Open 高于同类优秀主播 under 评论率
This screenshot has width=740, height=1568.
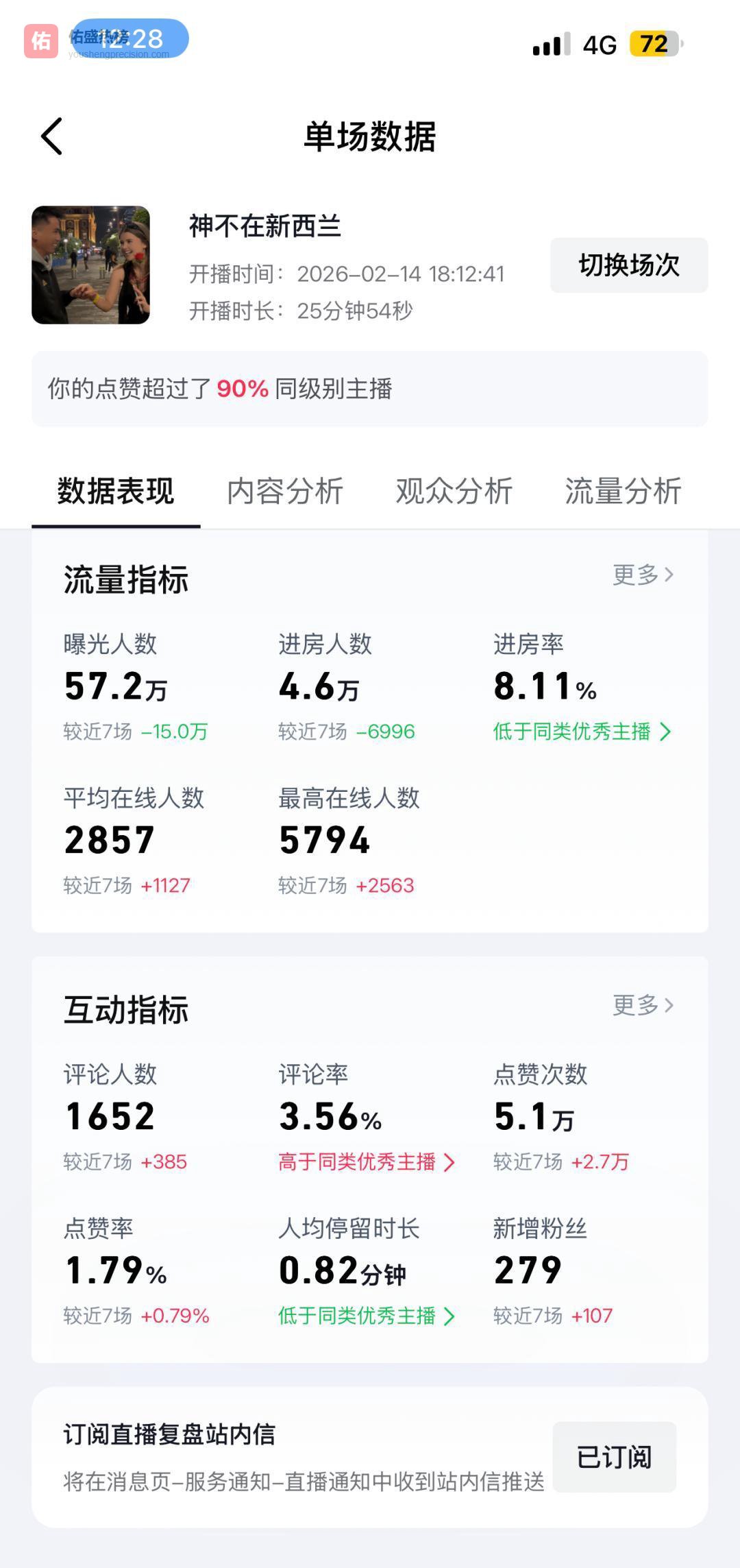366,1162
